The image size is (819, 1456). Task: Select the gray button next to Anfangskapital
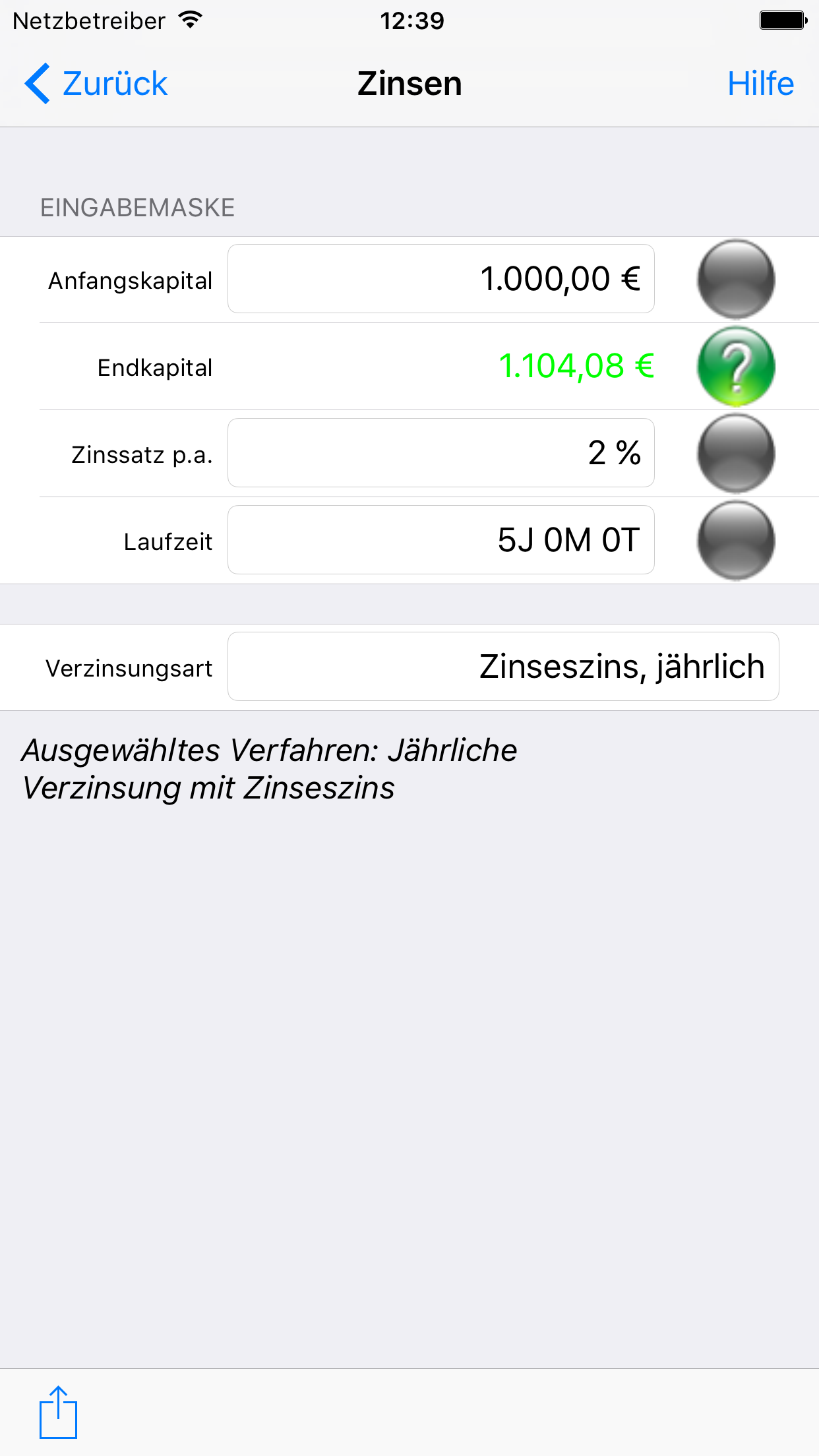736,279
